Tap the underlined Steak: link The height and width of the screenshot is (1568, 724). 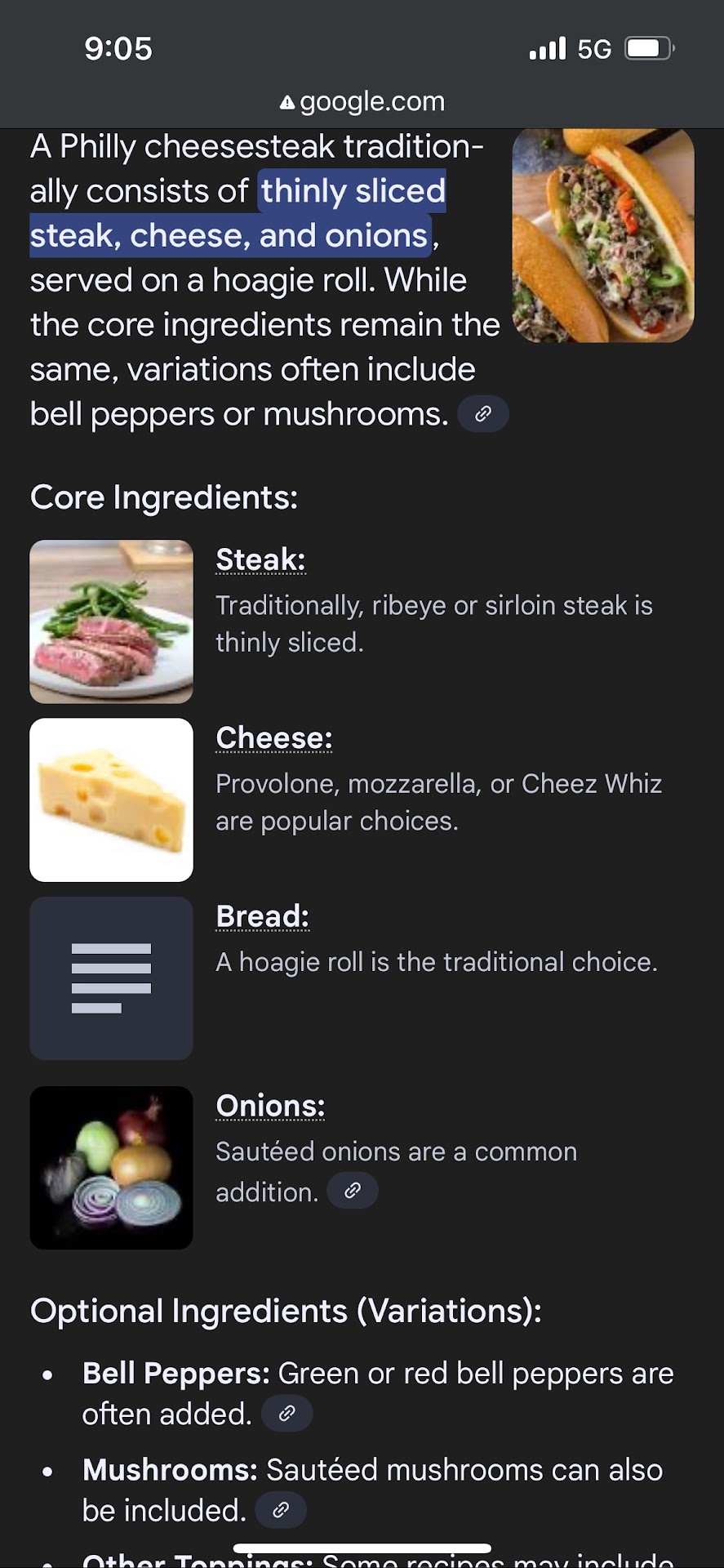pyautogui.click(x=260, y=560)
